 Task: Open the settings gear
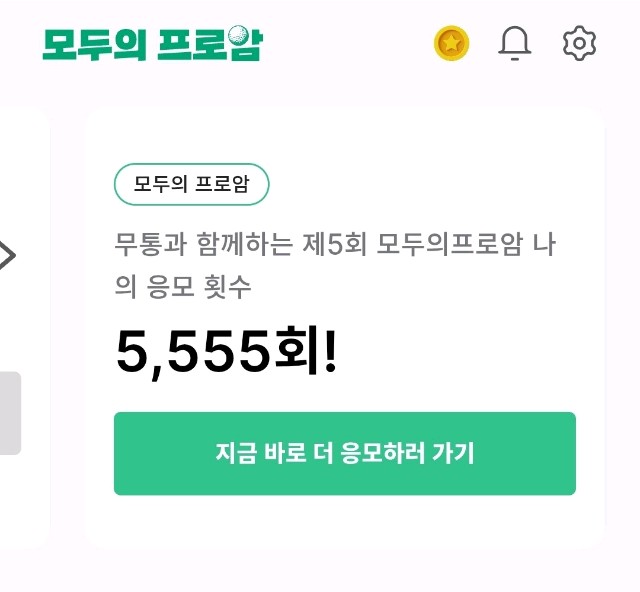click(x=579, y=43)
